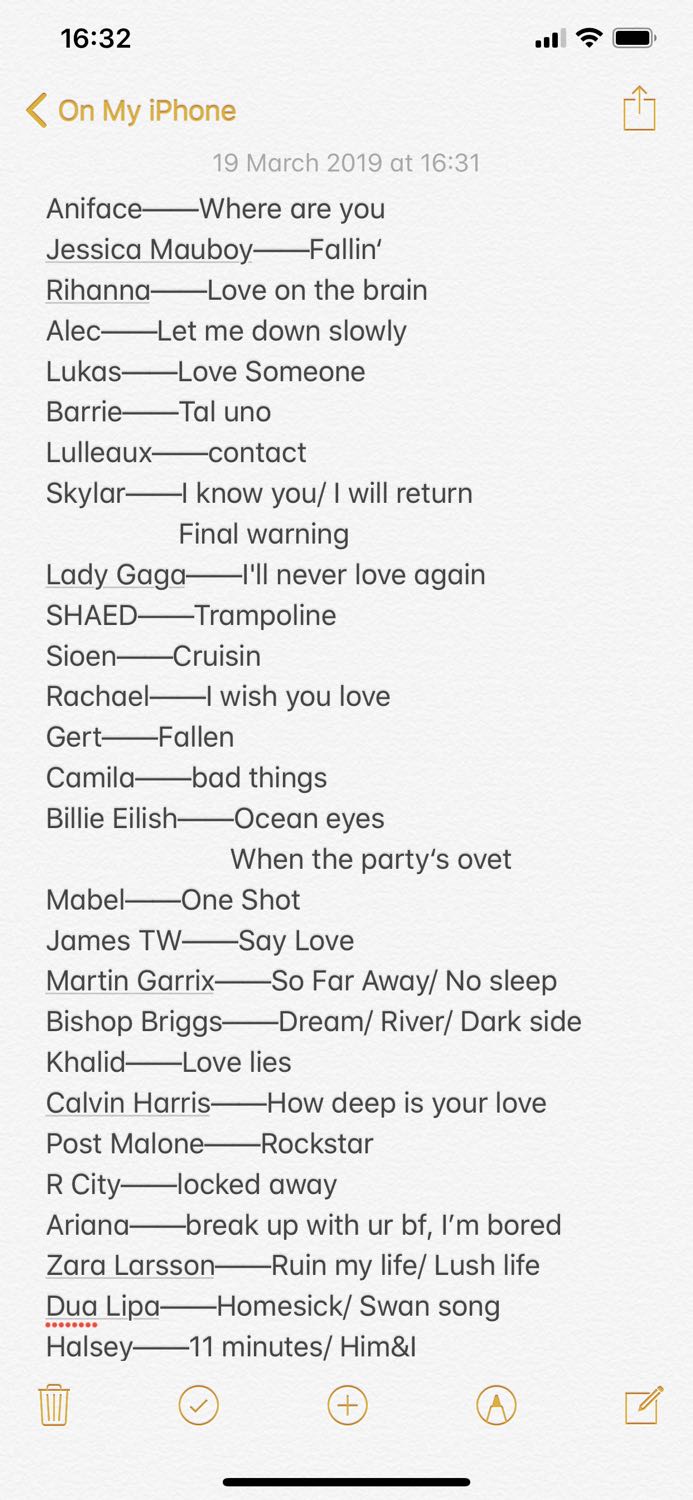
Task: Open the markup pen tool
Action: 496,1405
